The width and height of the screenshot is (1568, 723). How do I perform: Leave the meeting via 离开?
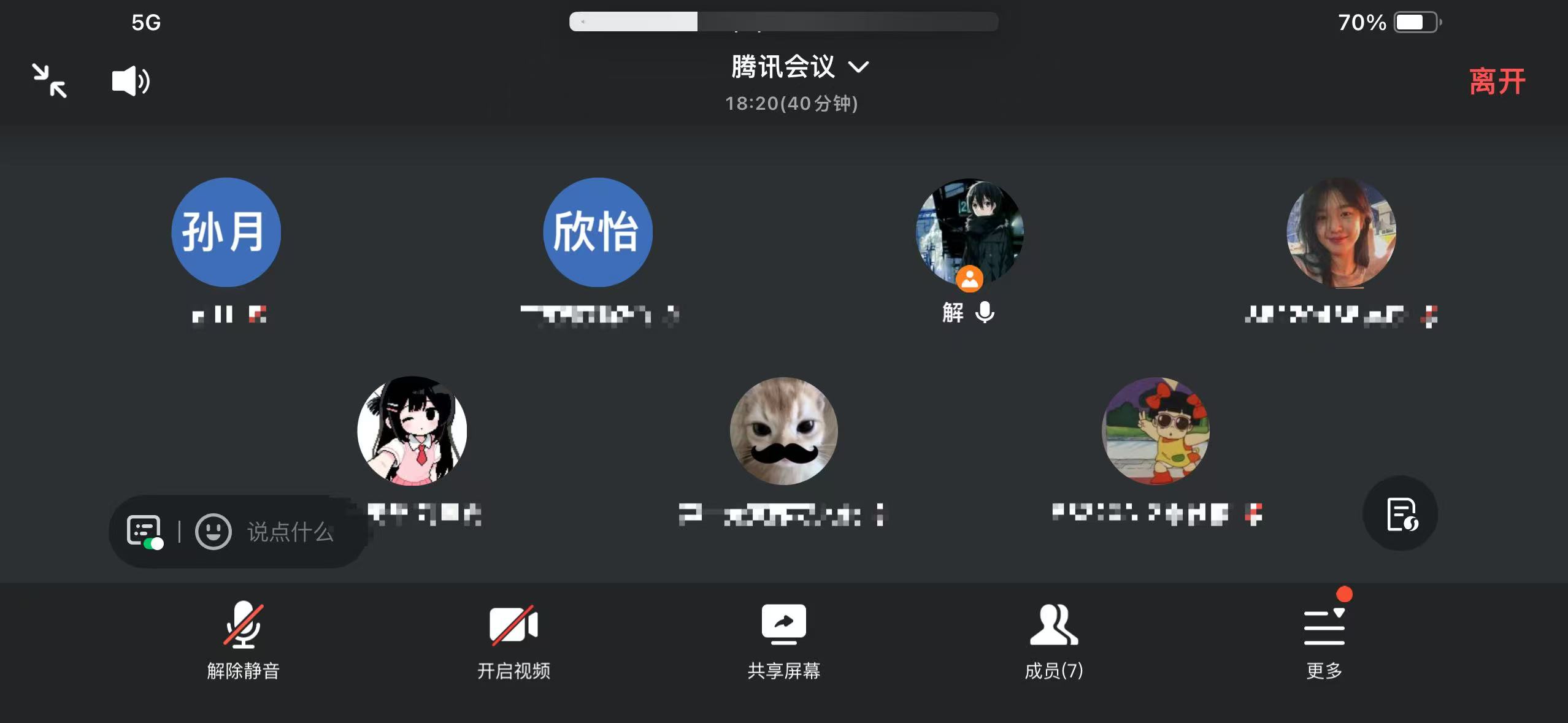click(x=1497, y=82)
